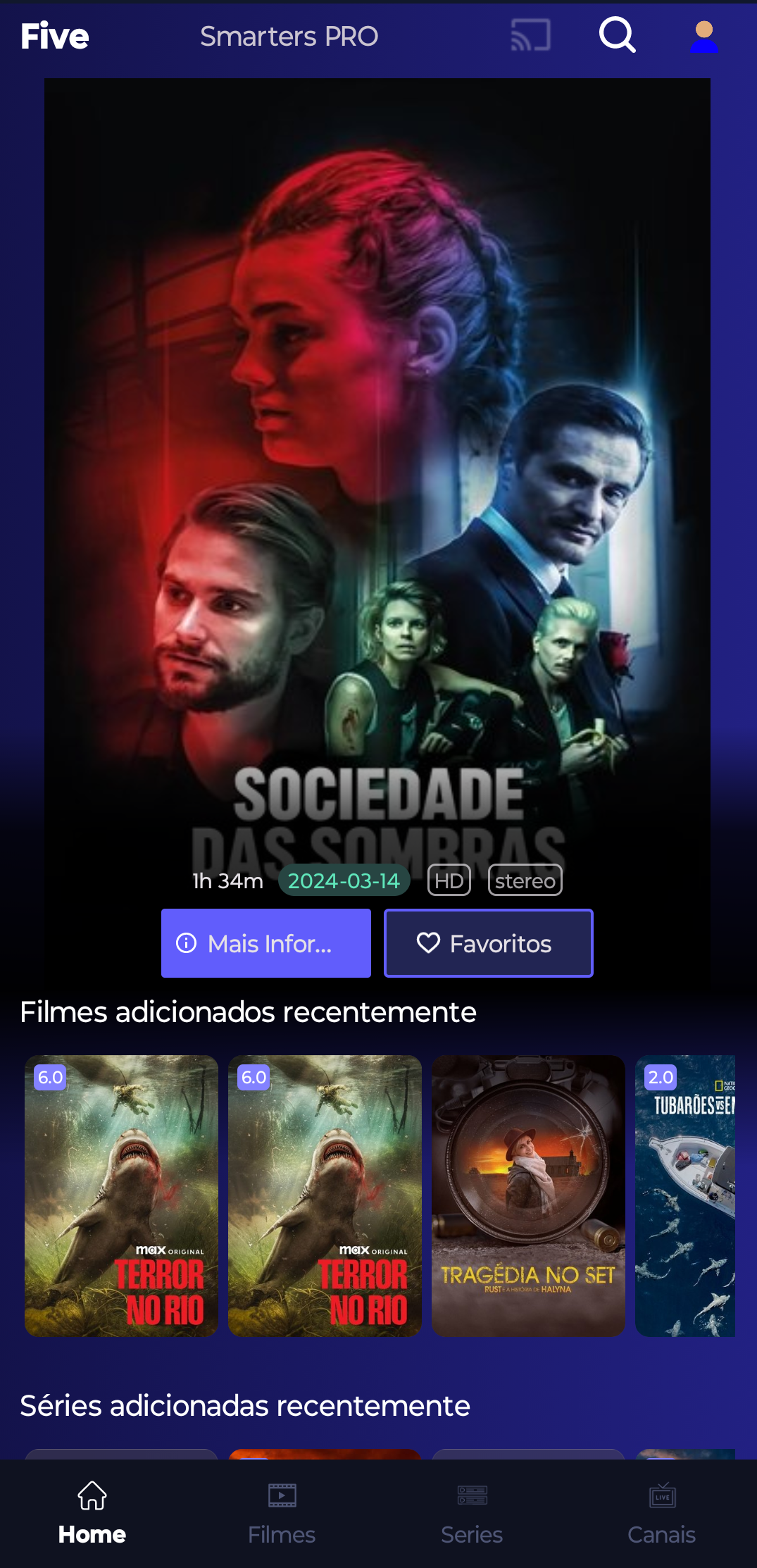Switch to the Filmes tab
The height and width of the screenshot is (1568, 757).
(282, 1513)
